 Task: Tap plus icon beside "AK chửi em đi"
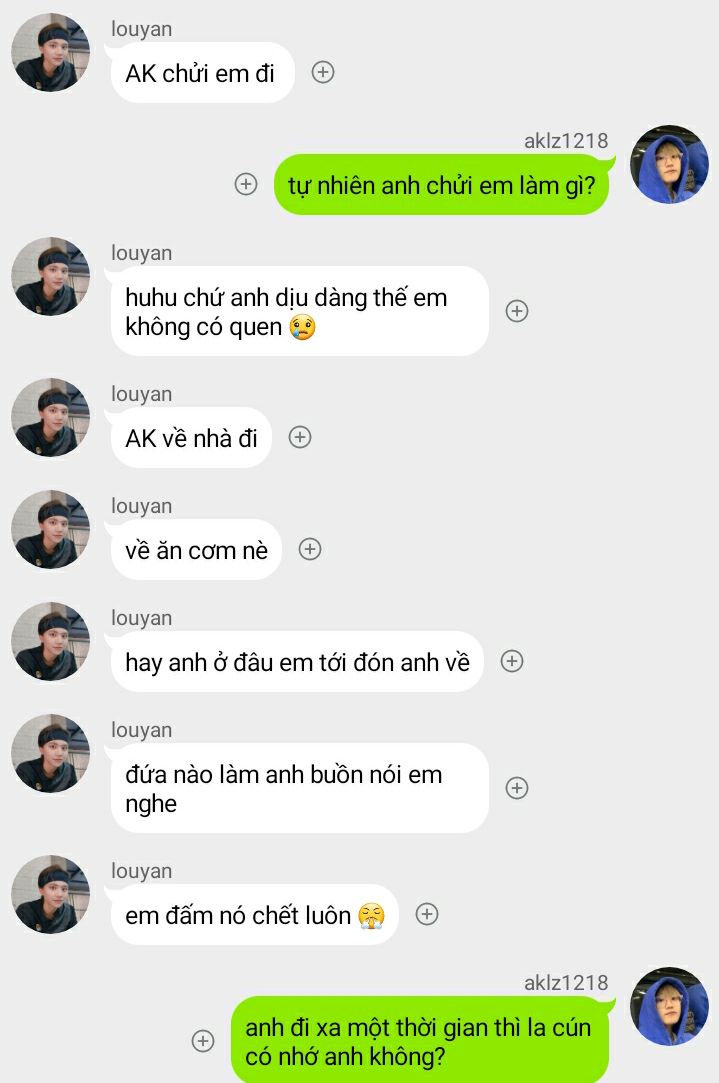323,72
